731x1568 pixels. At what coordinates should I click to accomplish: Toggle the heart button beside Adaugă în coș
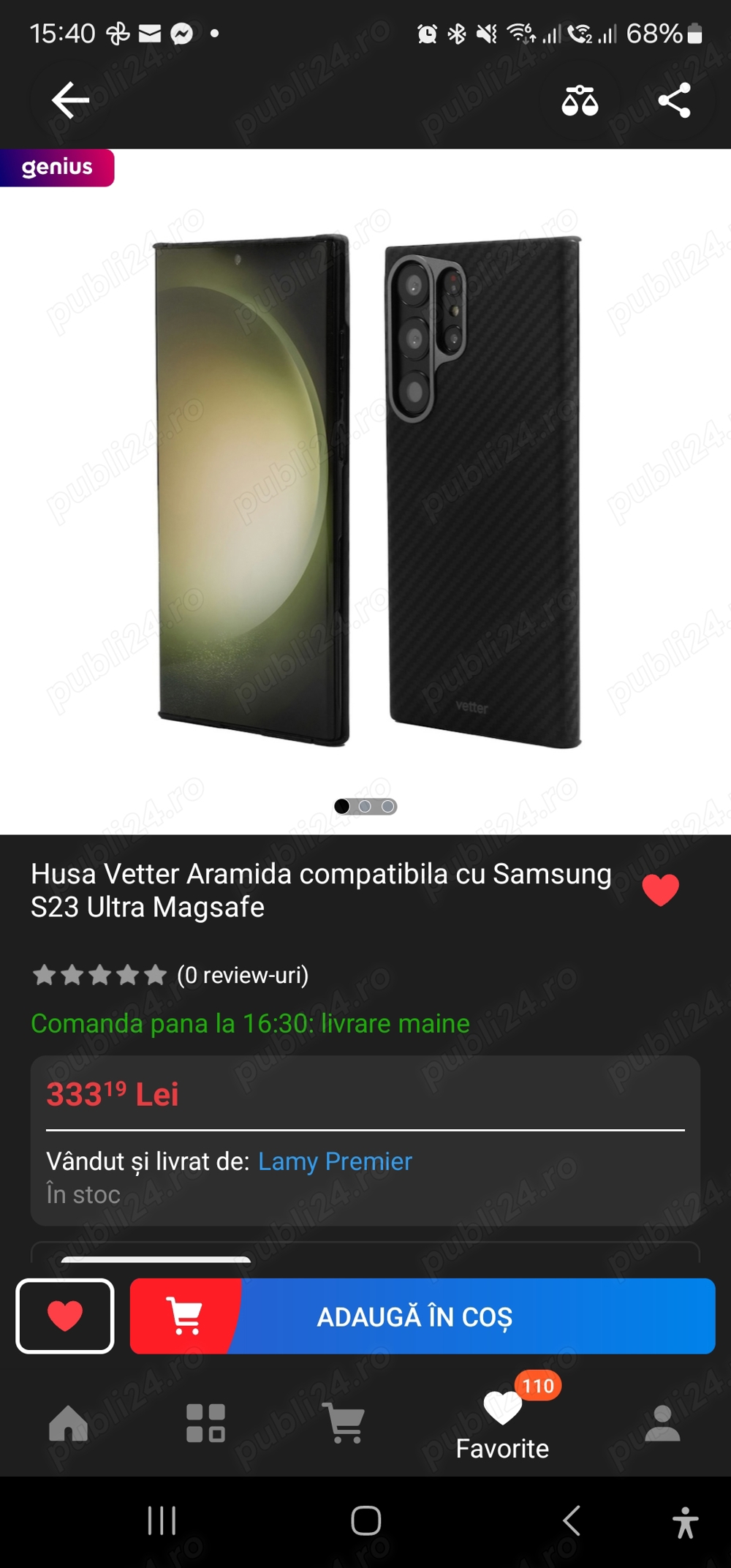coord(64,1316)
